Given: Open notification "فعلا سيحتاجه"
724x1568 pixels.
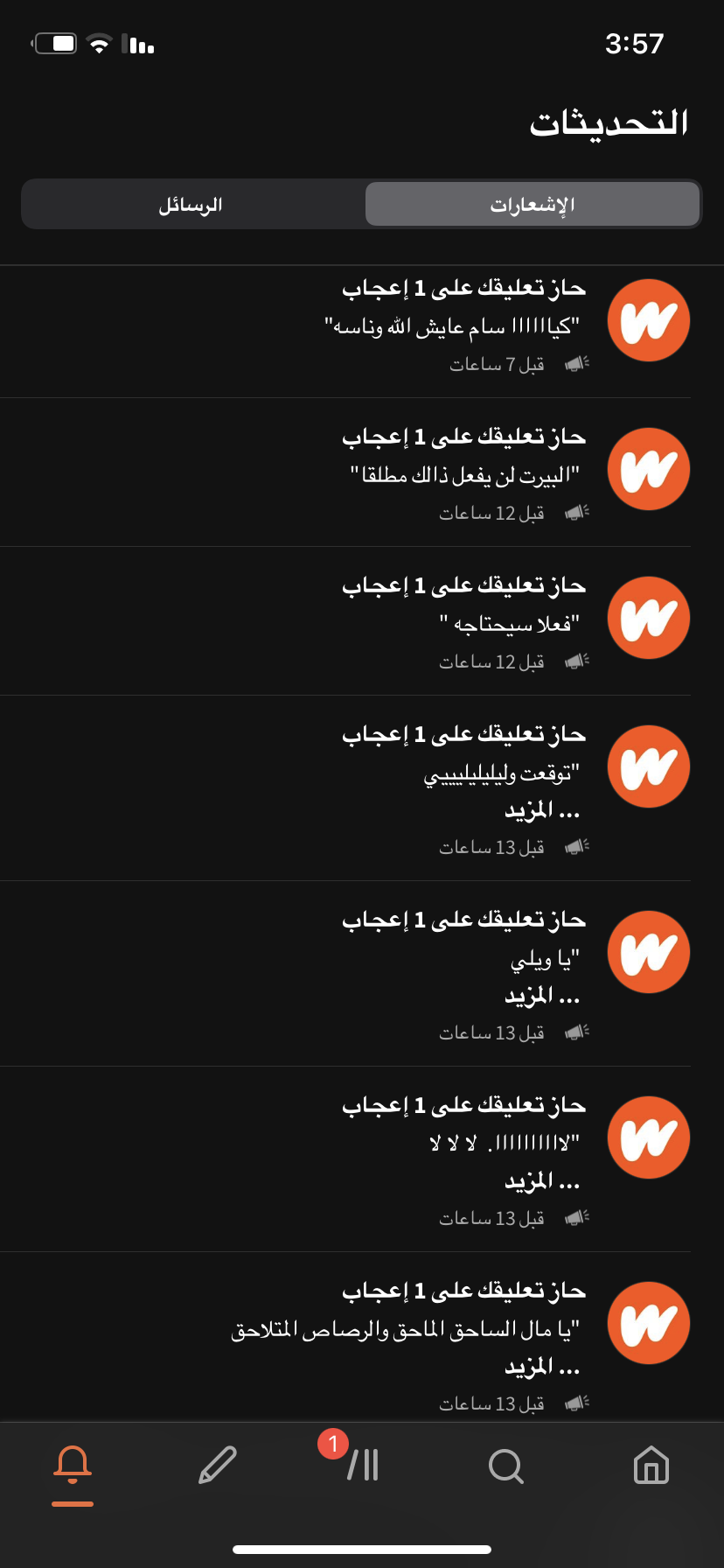Looking at the screenshot, I should pos(509,623).
